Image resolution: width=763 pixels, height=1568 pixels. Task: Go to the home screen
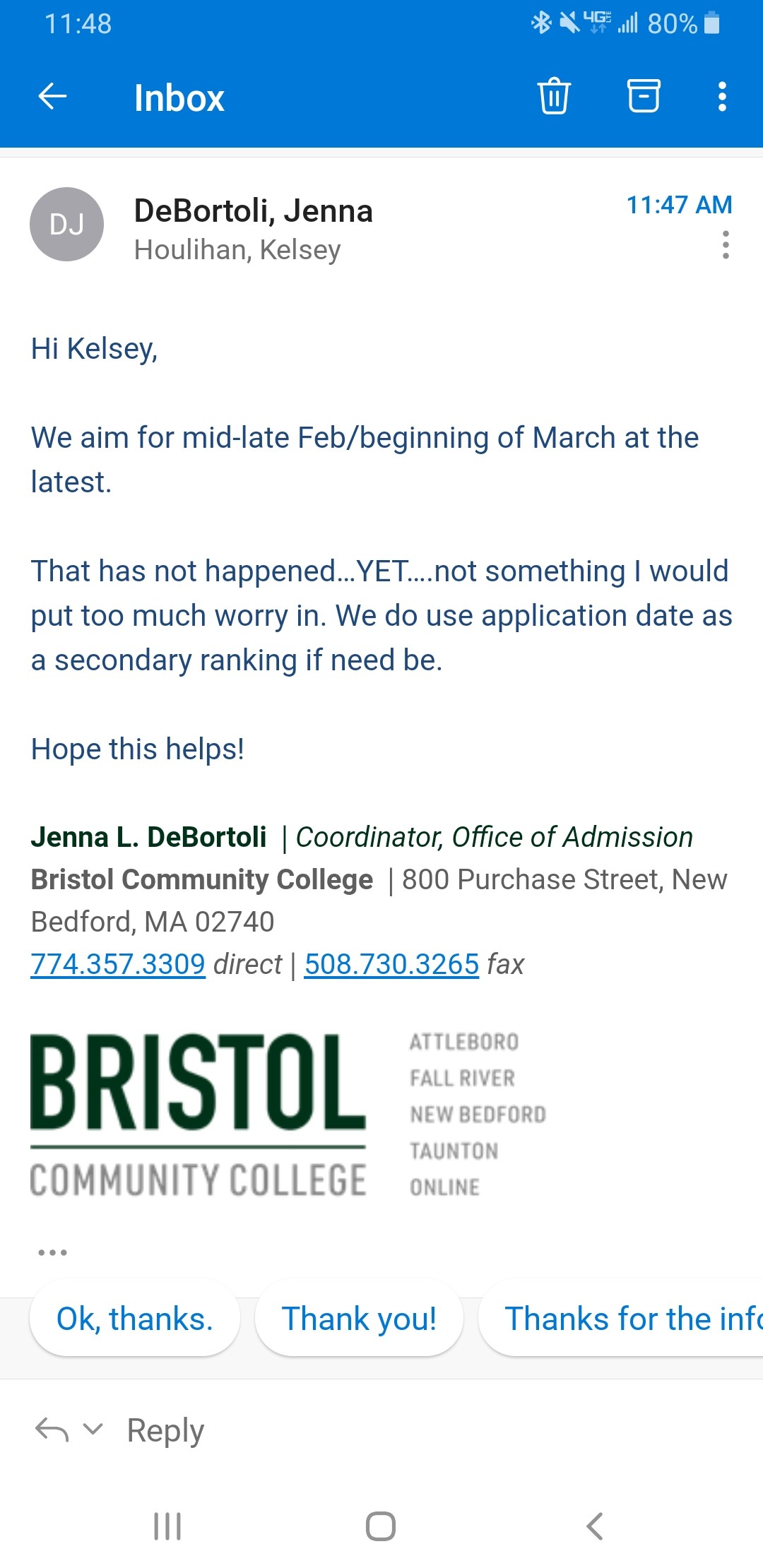[x=381, y=1526]
